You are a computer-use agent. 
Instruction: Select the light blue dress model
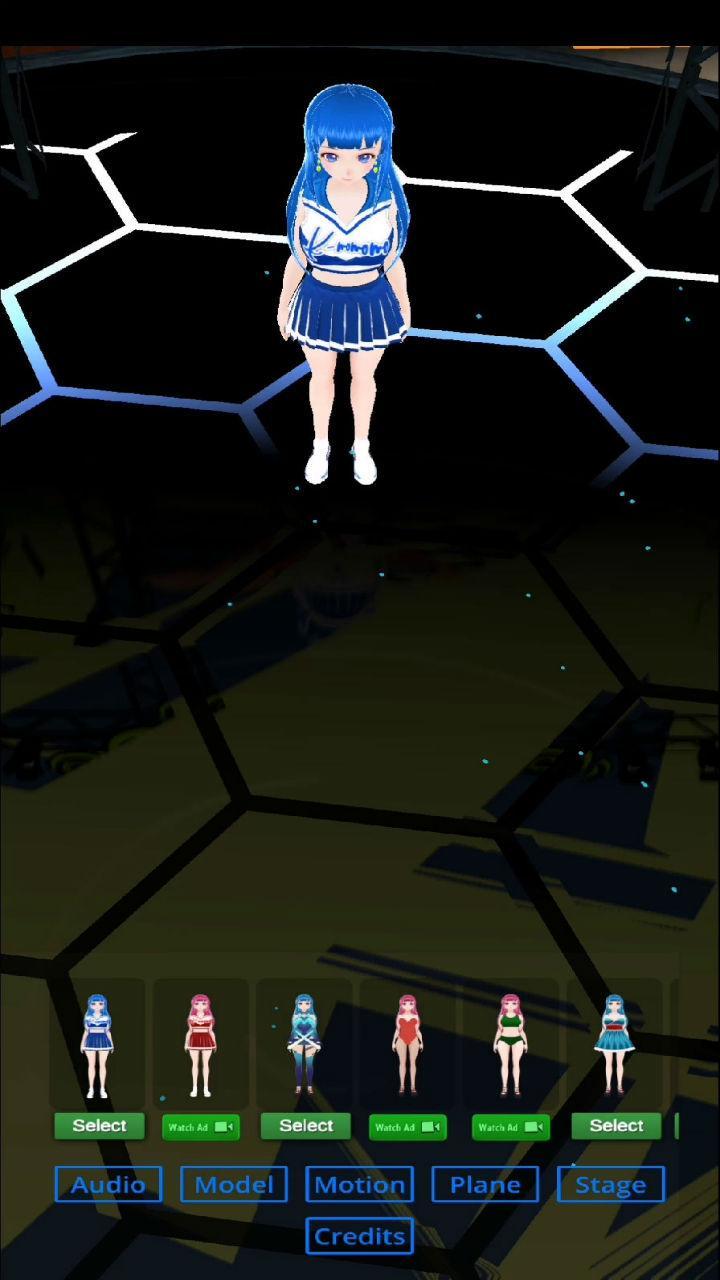click(x=616, y=1126)
